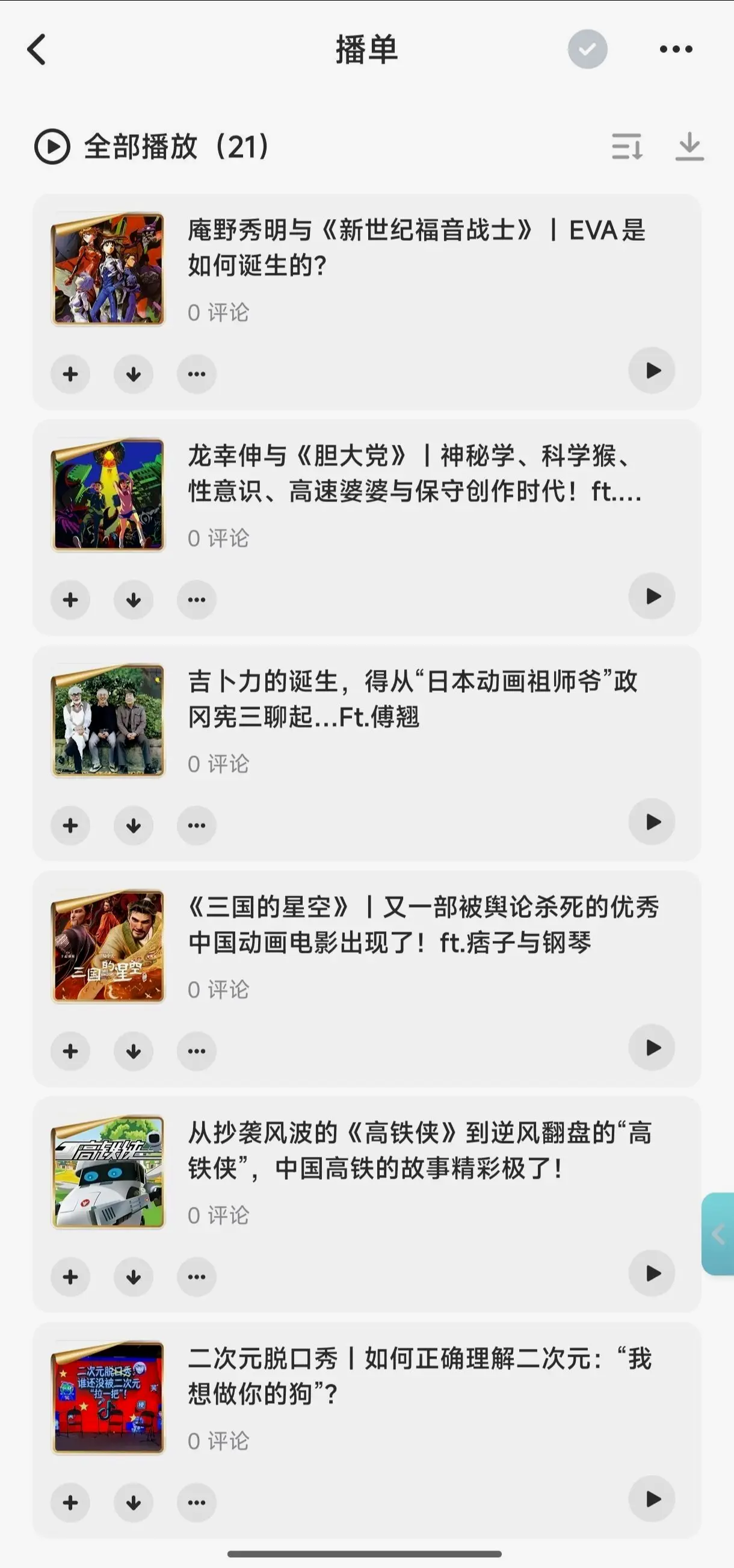The image size is (734, 1568).
Task: Tap the checkmark circle in the top bar
Action: [x=587, y=49]
